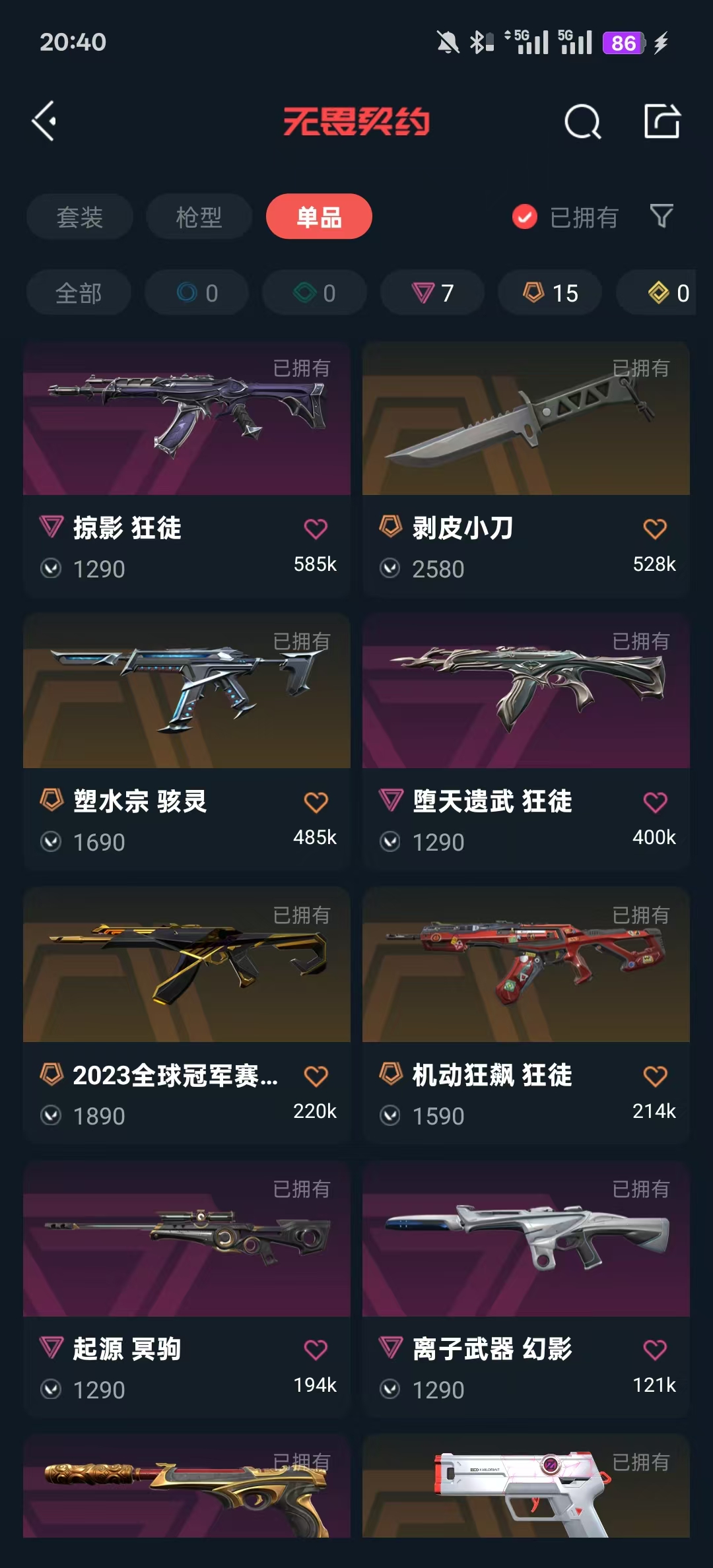This screenshot has width=713, height=1568.
Task: Tap the share icon in the header
Action: [662, 121]
